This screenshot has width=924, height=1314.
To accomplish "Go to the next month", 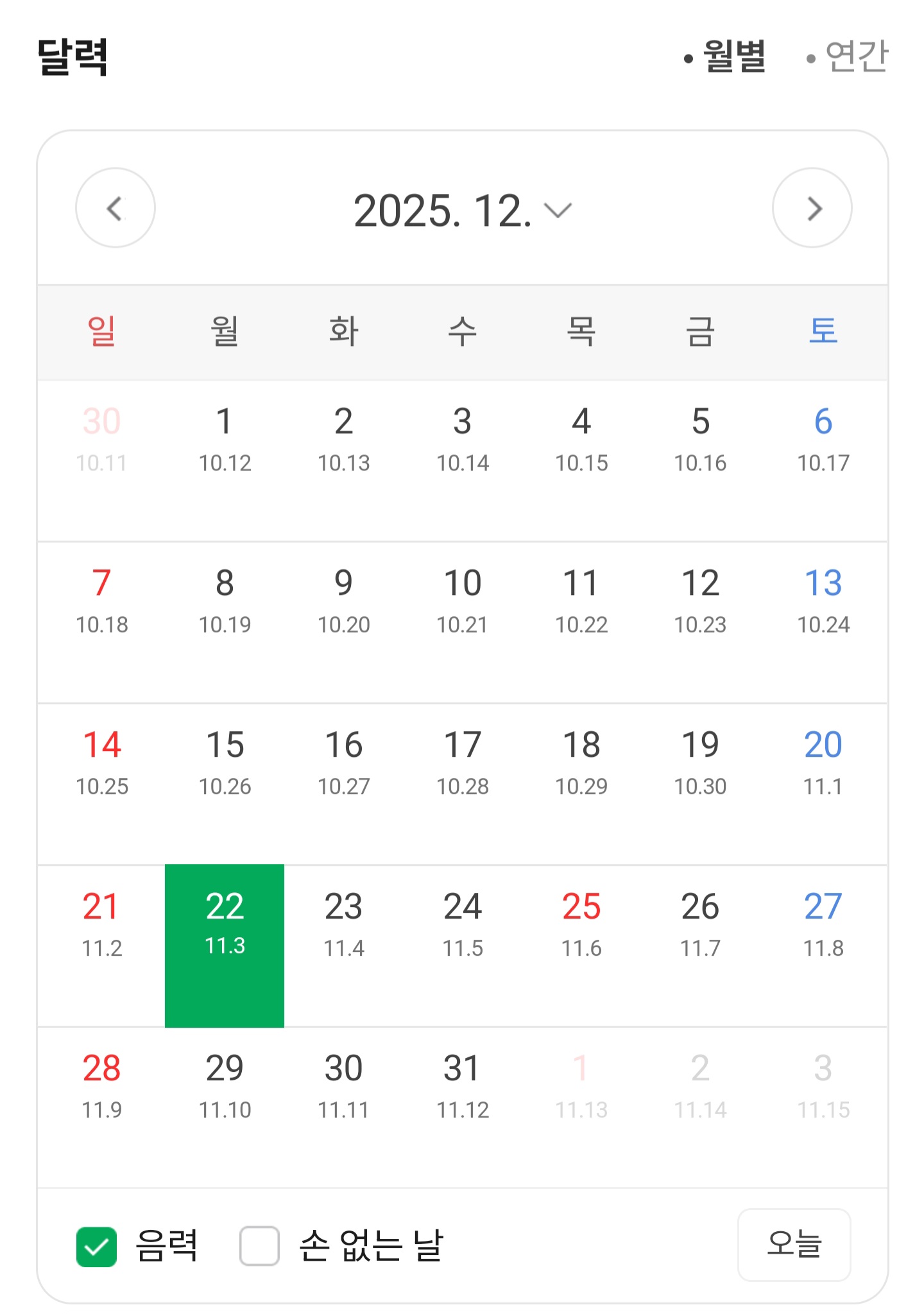I will [x=812, y=208].
